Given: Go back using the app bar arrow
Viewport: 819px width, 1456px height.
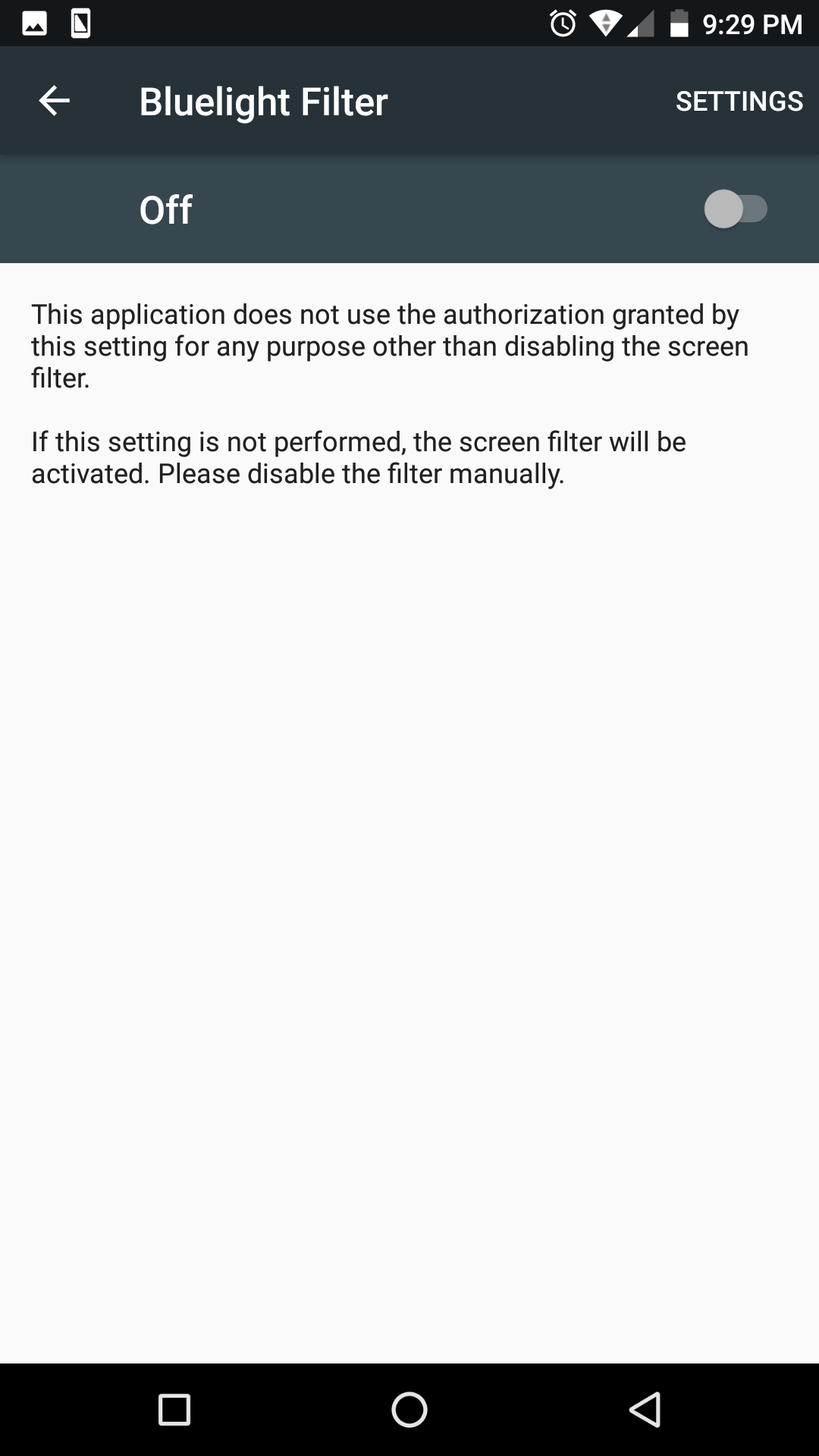Looking at the screenshot, I should click(x=55, y=101).
